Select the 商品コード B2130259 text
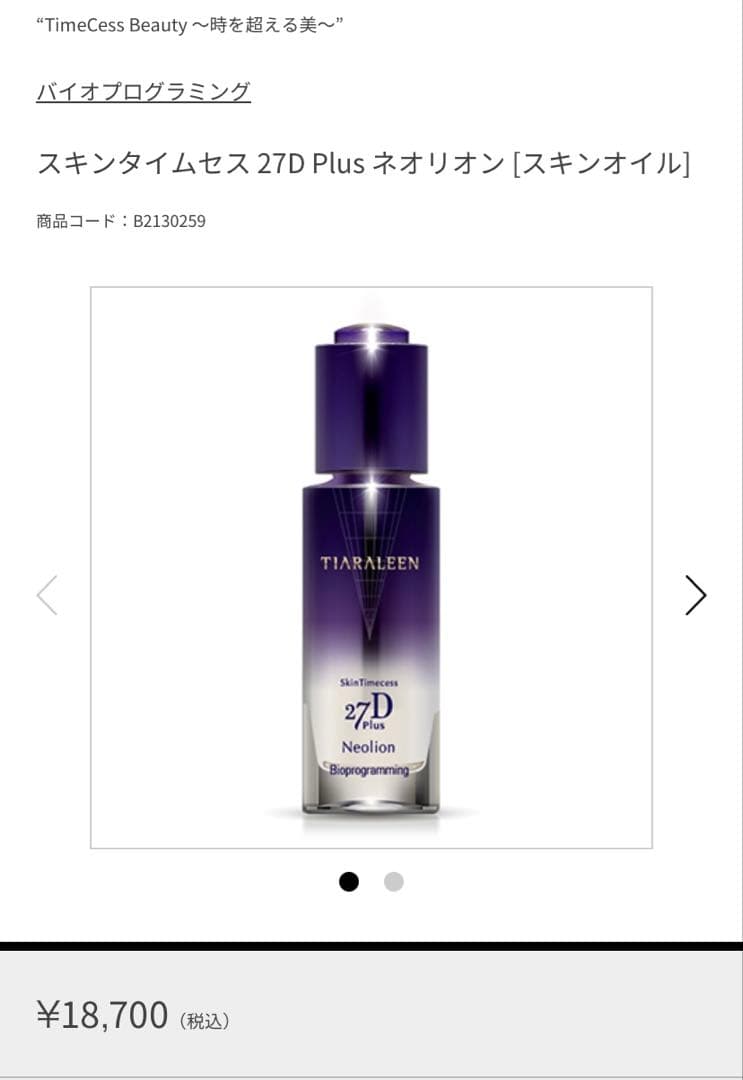The width and height of the screenshot is (743, 1080). [121, 222]
